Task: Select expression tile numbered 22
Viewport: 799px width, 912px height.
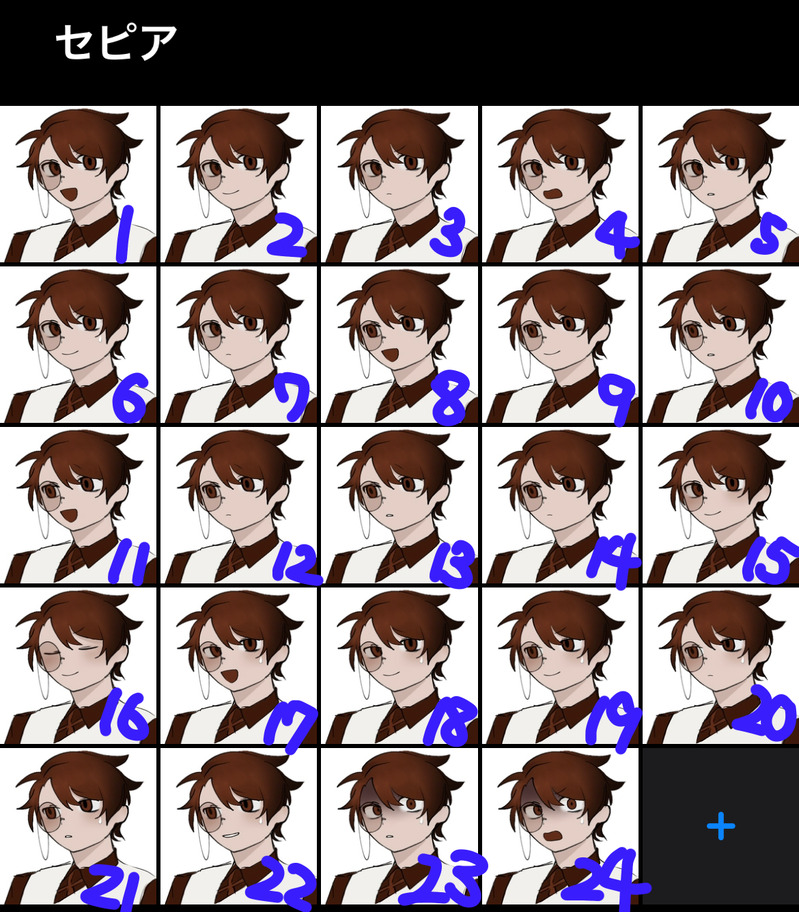Action: pyautogui.click(x=239, y=826)
